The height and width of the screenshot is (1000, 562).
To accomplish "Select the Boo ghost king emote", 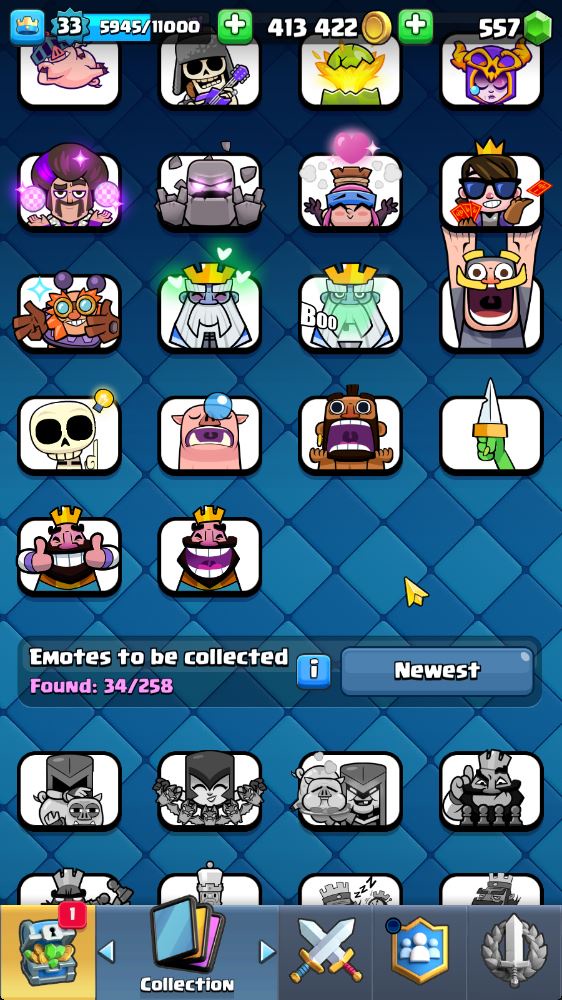I will [350, 309].
